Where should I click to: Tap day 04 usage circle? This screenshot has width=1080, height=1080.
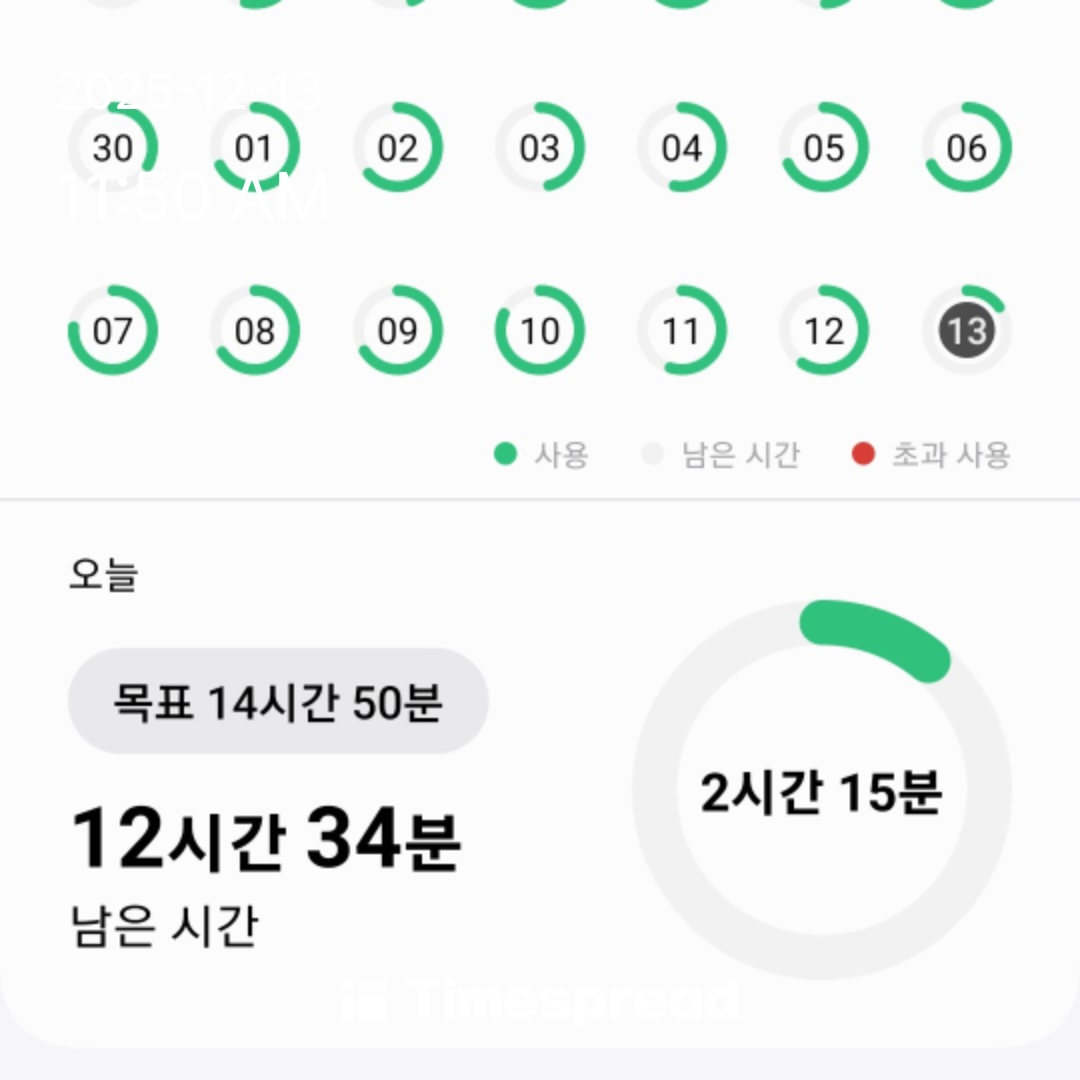[682, 148]
